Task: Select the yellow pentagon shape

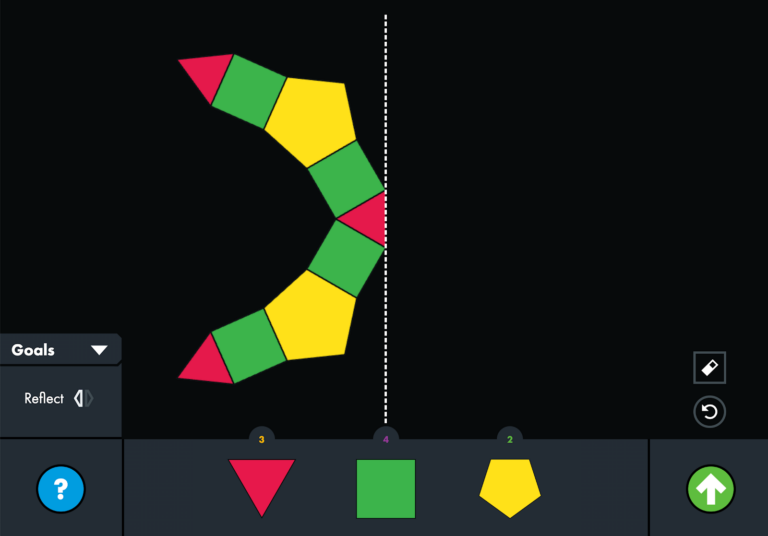Action: click(x=510, y=486)
